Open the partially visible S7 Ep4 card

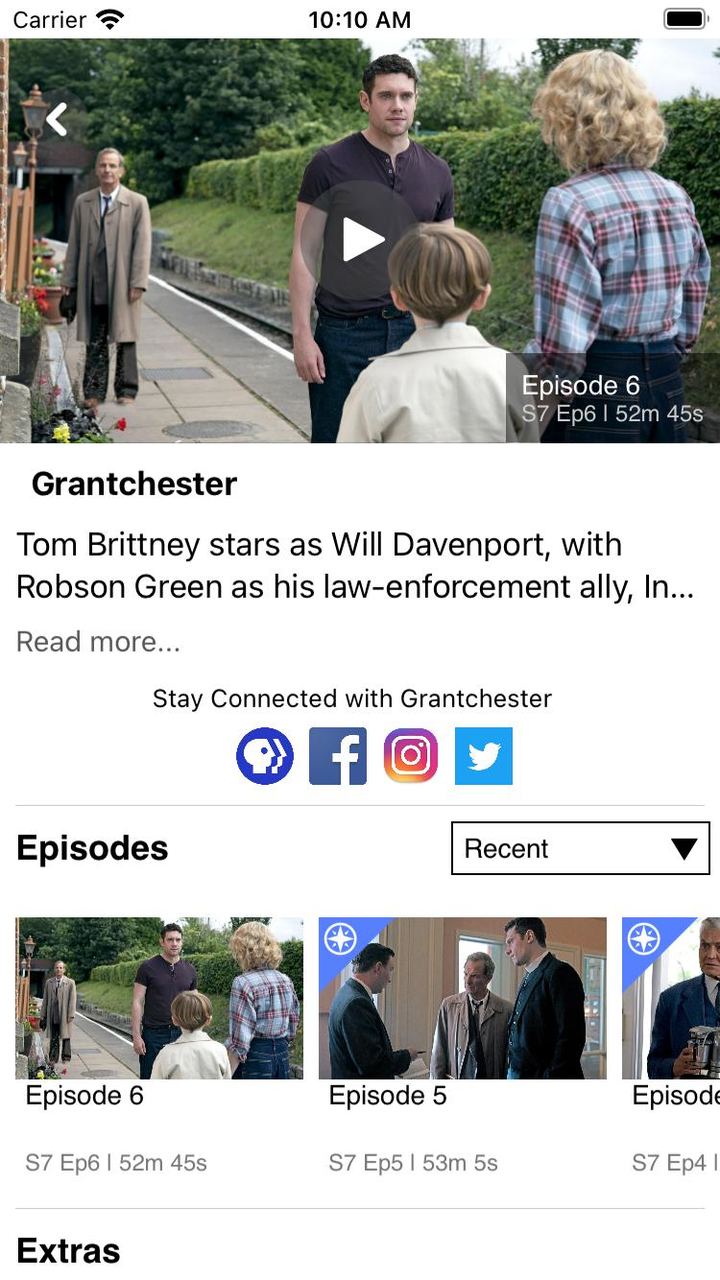coord(672,998)
